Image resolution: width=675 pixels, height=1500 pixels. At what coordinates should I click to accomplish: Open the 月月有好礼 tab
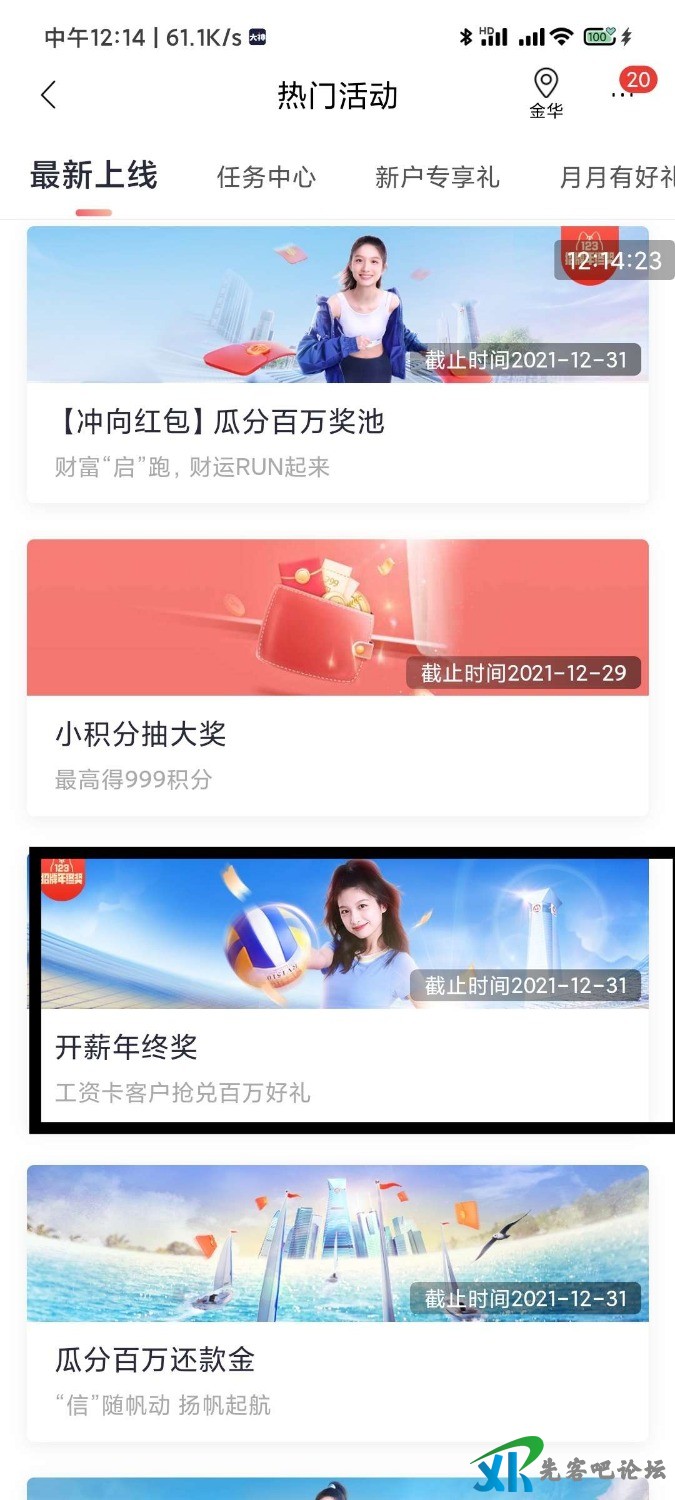pyautogui.click(x=616, y=178)
